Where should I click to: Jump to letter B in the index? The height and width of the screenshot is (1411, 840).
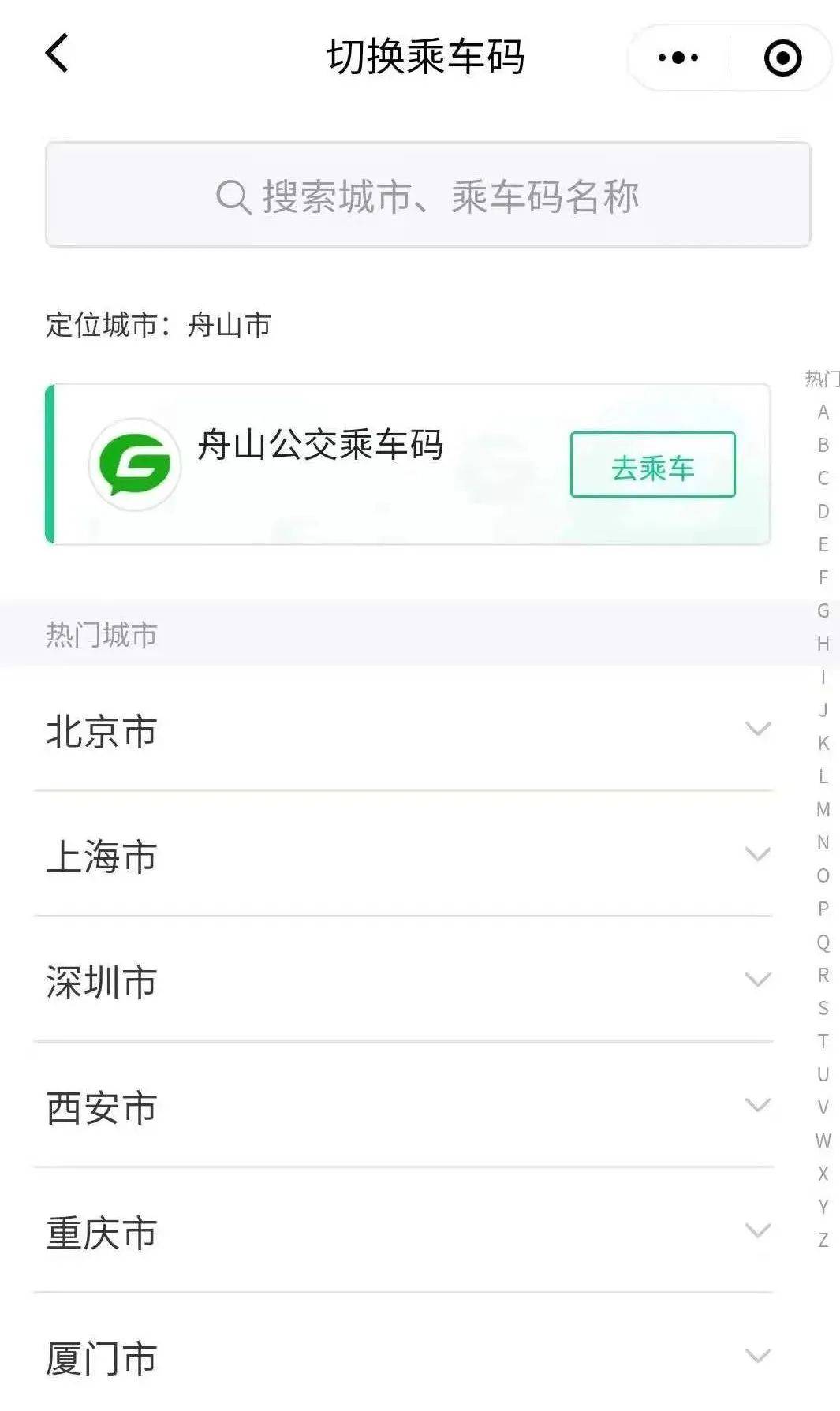[823, 446]
